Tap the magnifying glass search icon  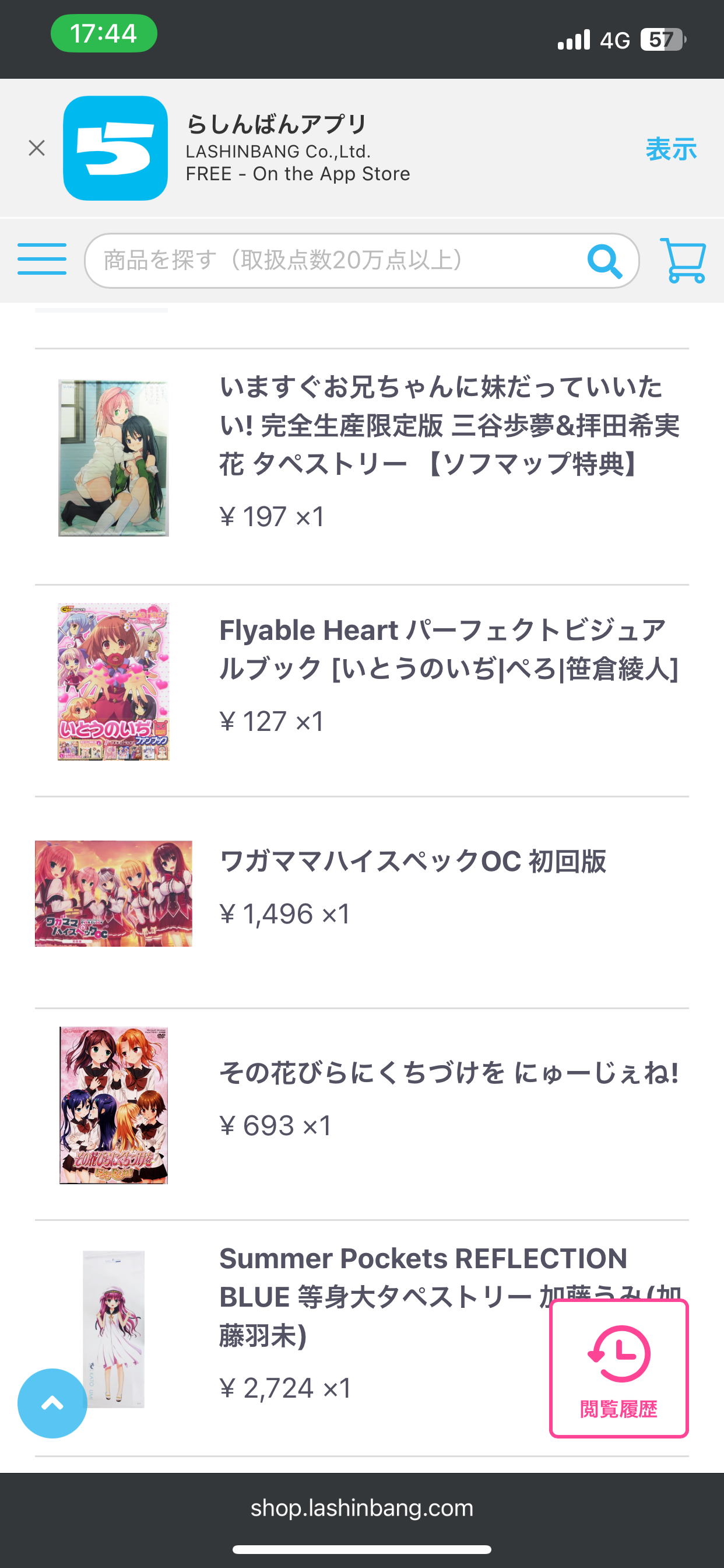pos(606,260)
